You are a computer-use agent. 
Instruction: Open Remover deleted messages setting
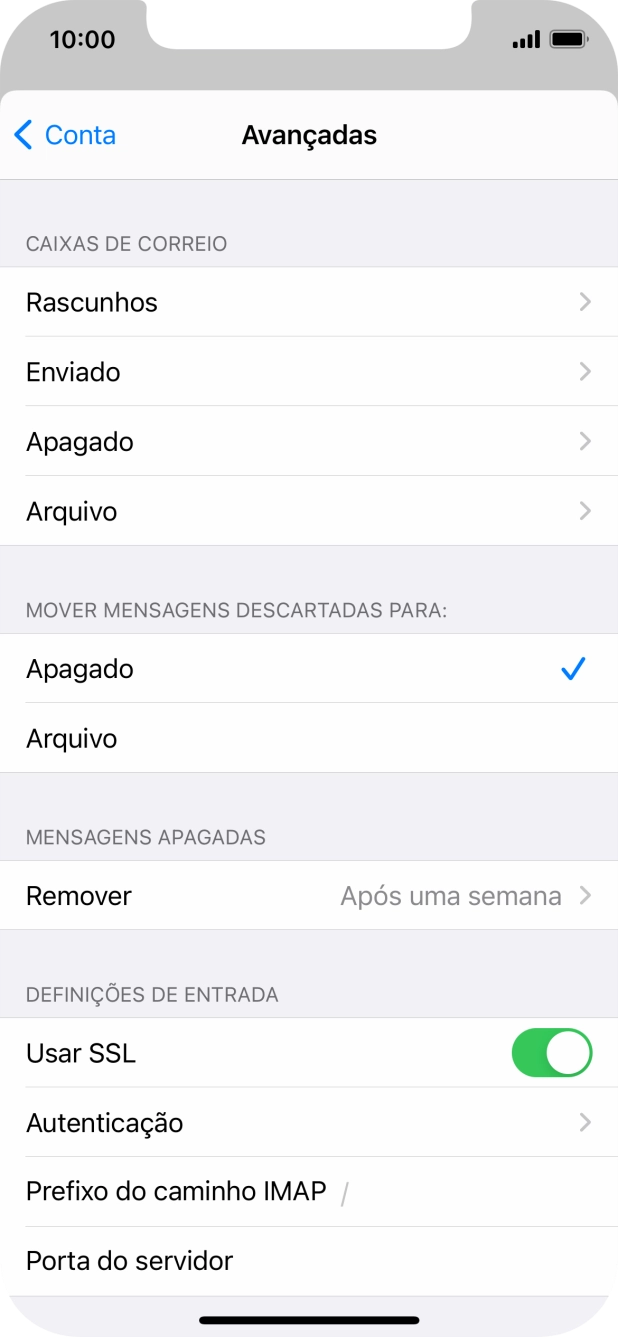click(x=309, y=896)
